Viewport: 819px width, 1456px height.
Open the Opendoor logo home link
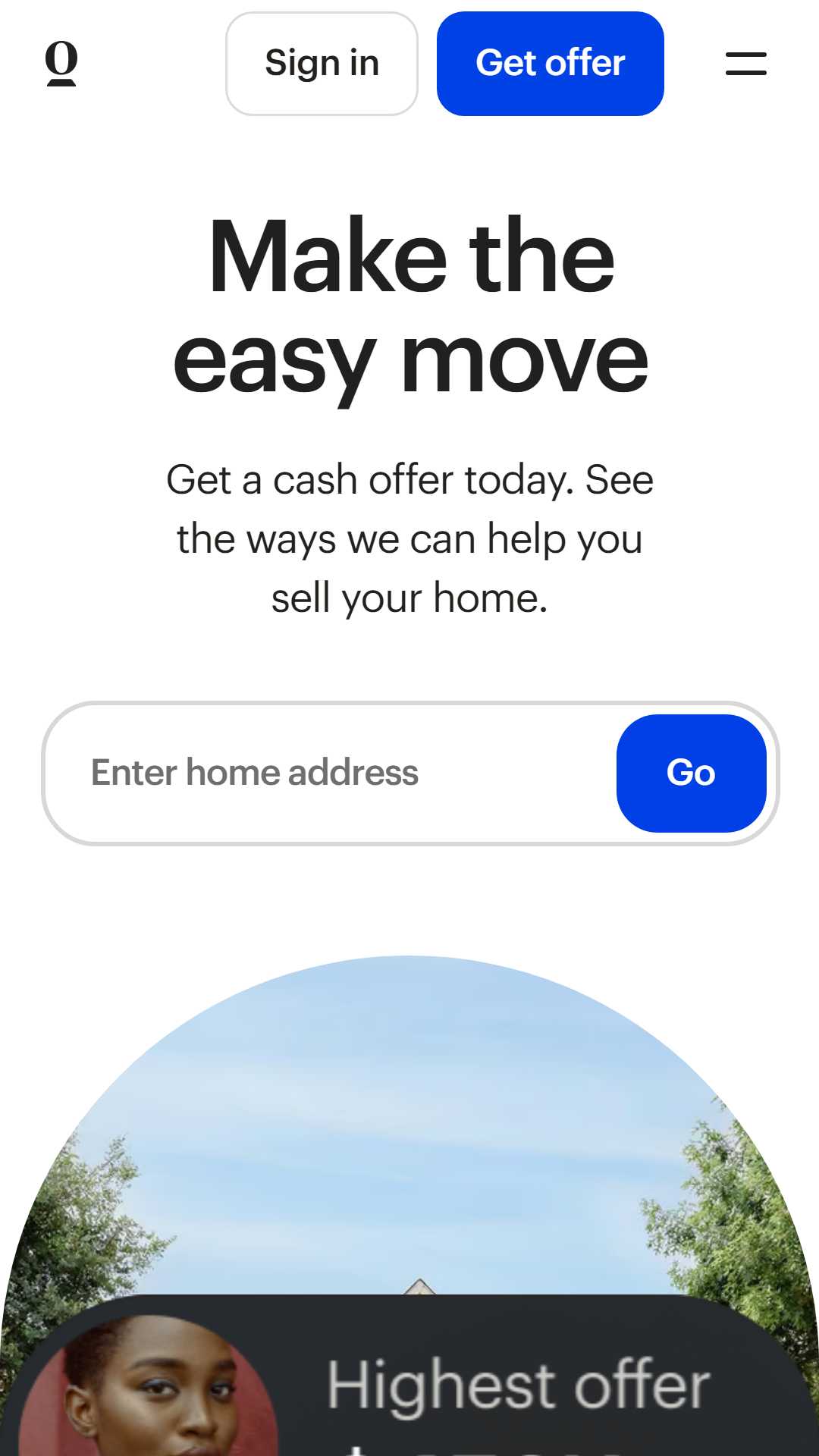[x=61, y=64]
